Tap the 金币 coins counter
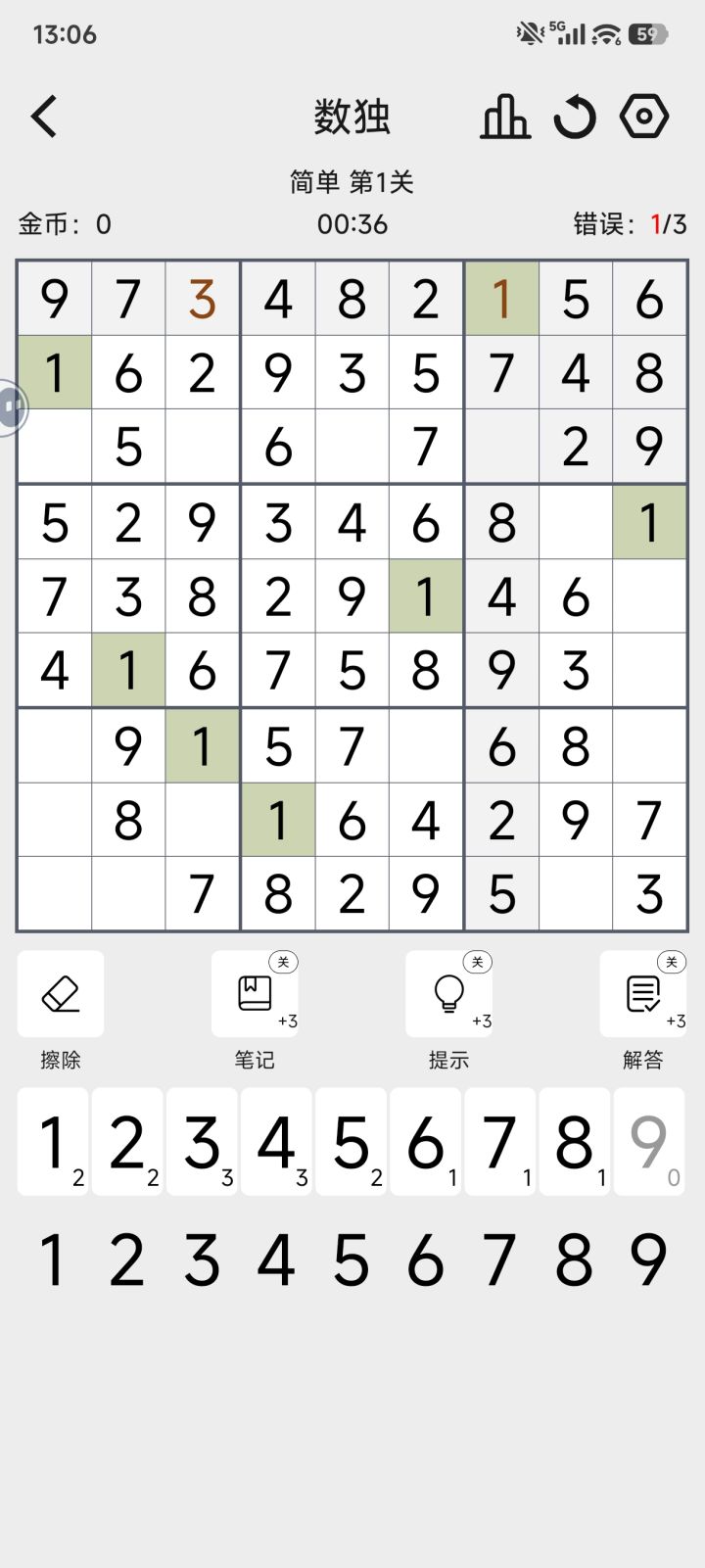Viewport: 705px width, 1568px height. pyautogui.click(x=65, y=224)
